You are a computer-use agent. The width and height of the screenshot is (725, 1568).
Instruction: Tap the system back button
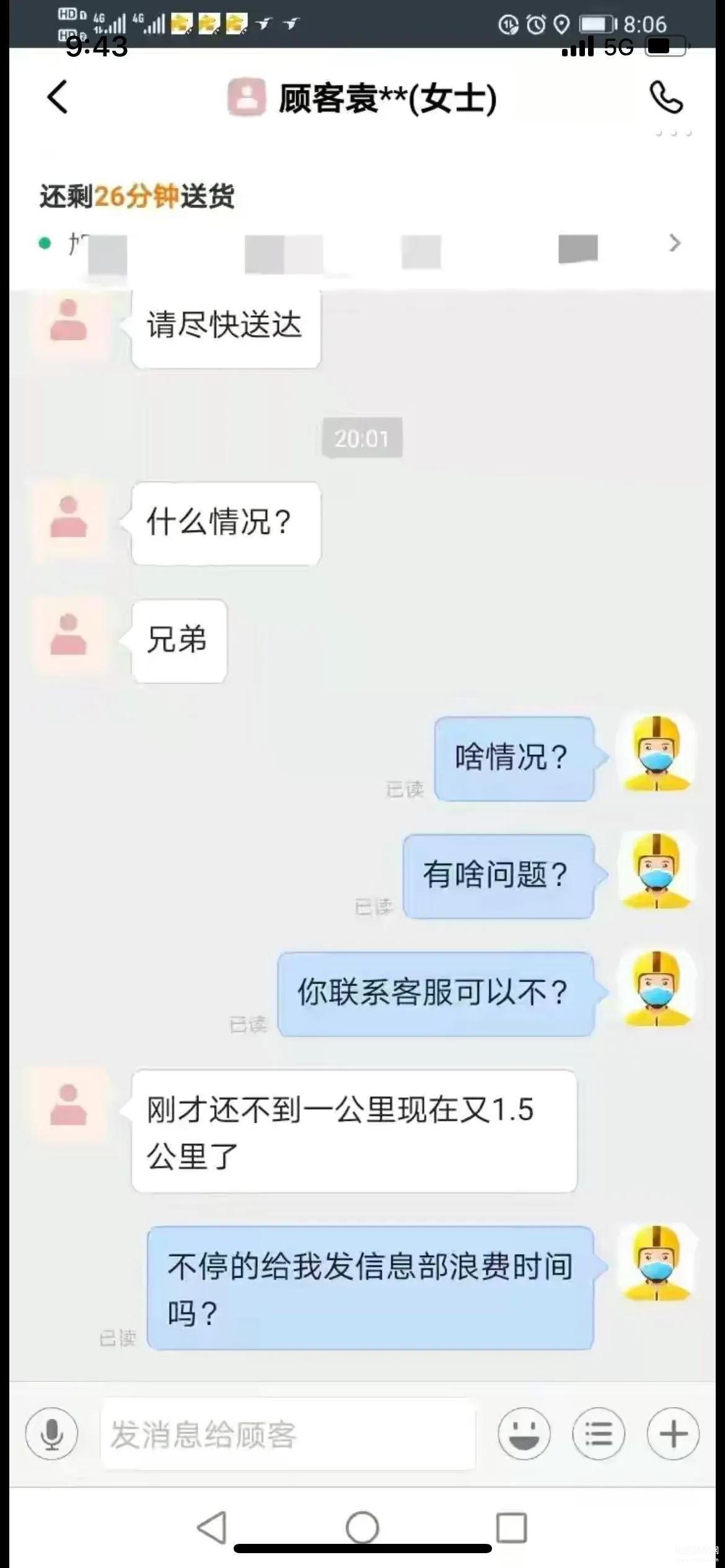[213, 1528]
